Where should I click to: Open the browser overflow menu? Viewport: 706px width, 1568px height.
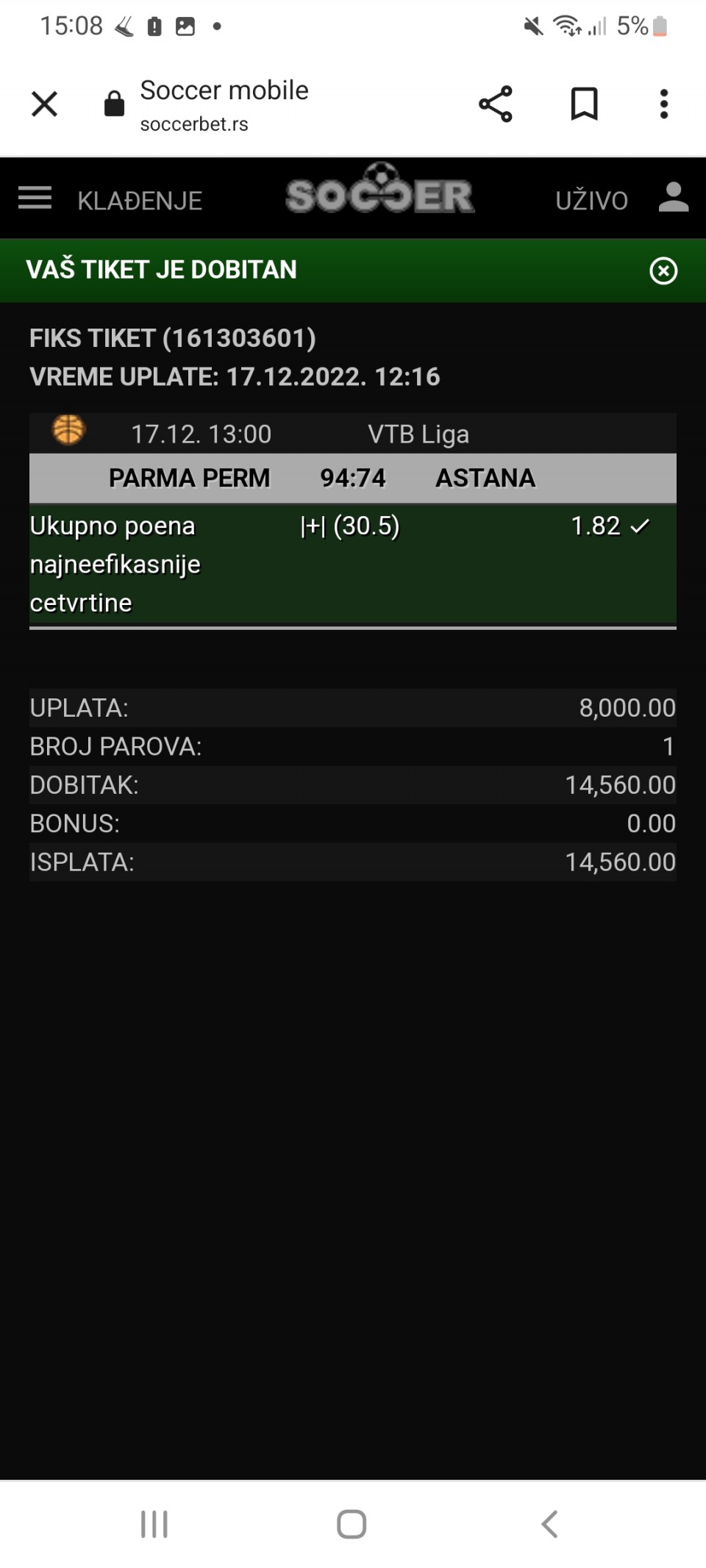pyautogui.click(x=663, y=104)
